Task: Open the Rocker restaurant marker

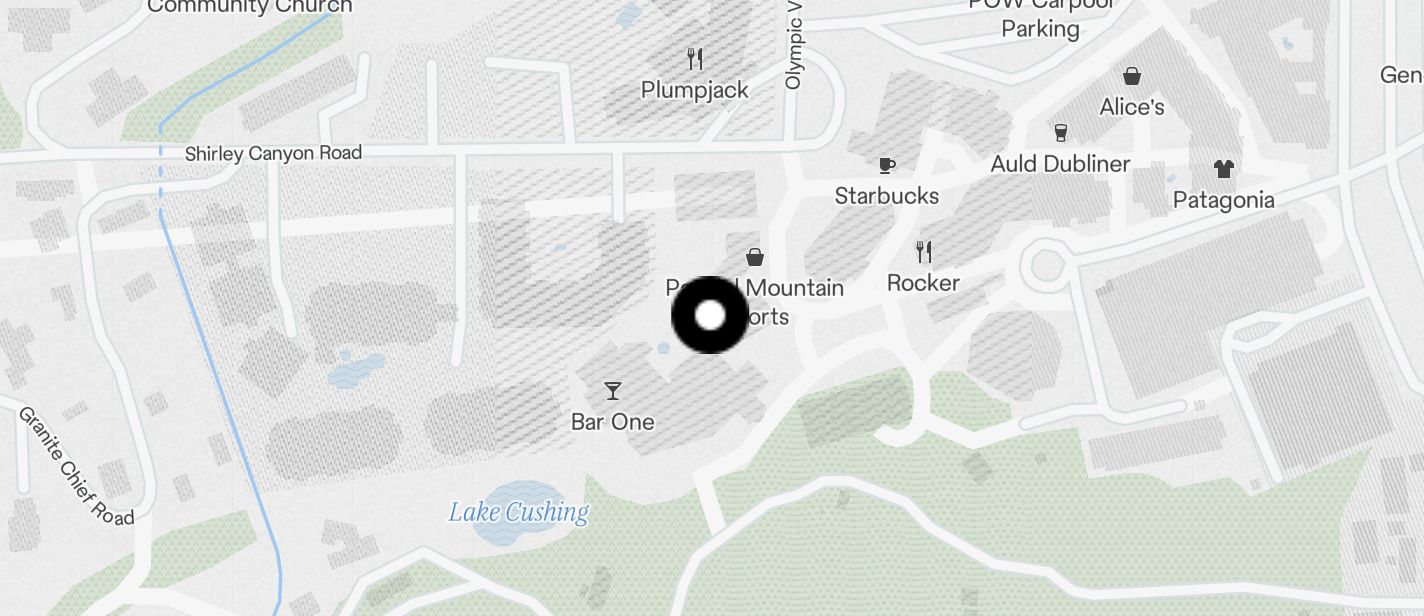Action: tap(924, 252)
